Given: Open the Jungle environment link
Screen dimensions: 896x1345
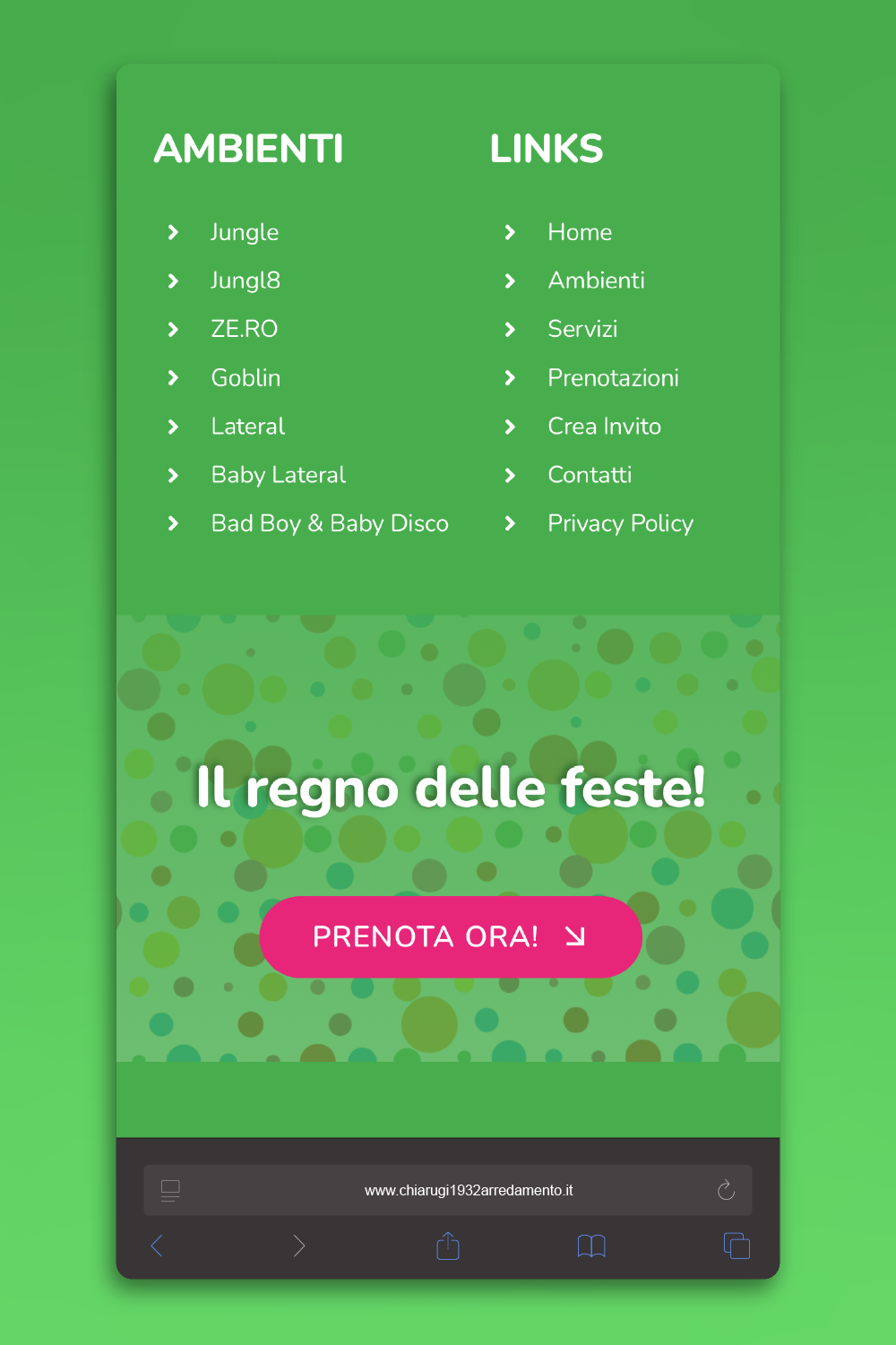Looking at the screenshot, I should pyautogui.click(x=245, y=232).
